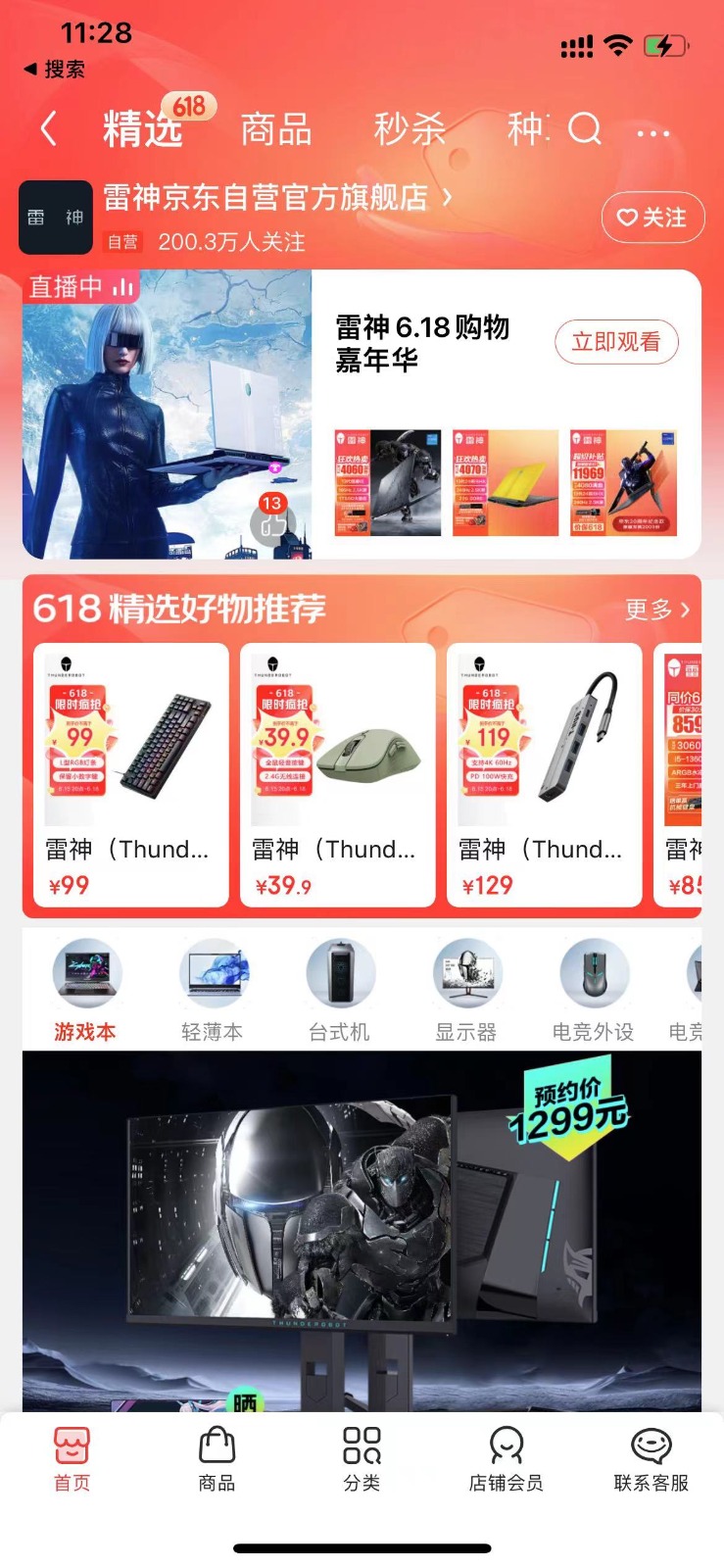View 更多 618 recommended products
This screenshot has height=1568, width=724.
[657, 610]
